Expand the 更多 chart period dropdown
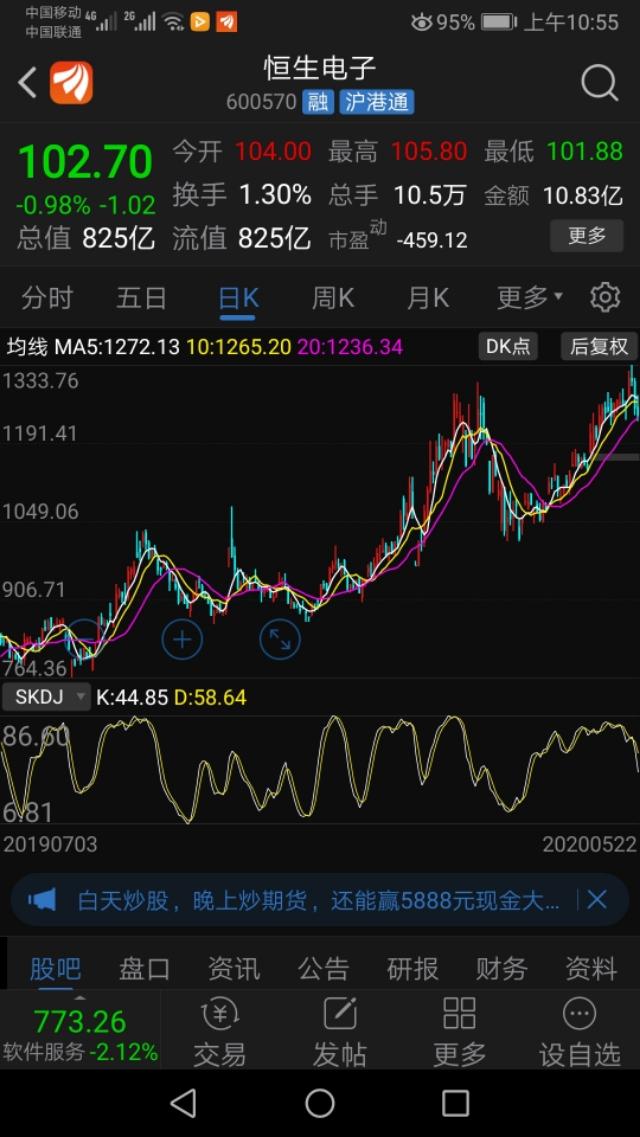 [530, 298]
